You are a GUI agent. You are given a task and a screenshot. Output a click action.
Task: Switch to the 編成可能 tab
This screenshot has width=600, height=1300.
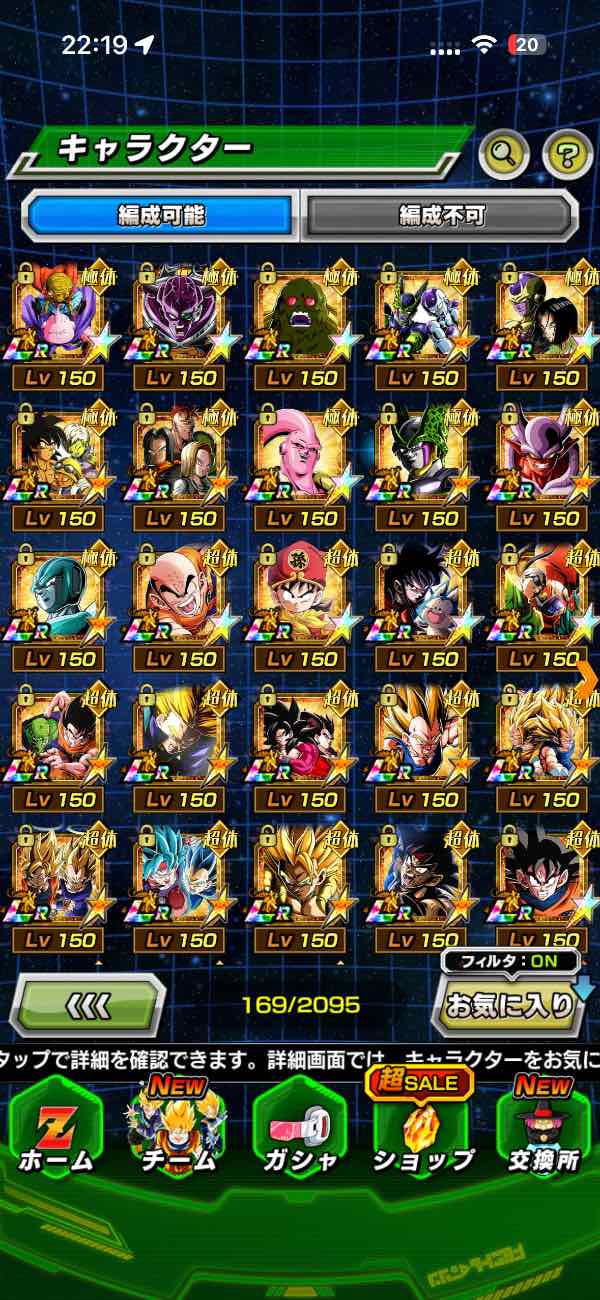160,214
